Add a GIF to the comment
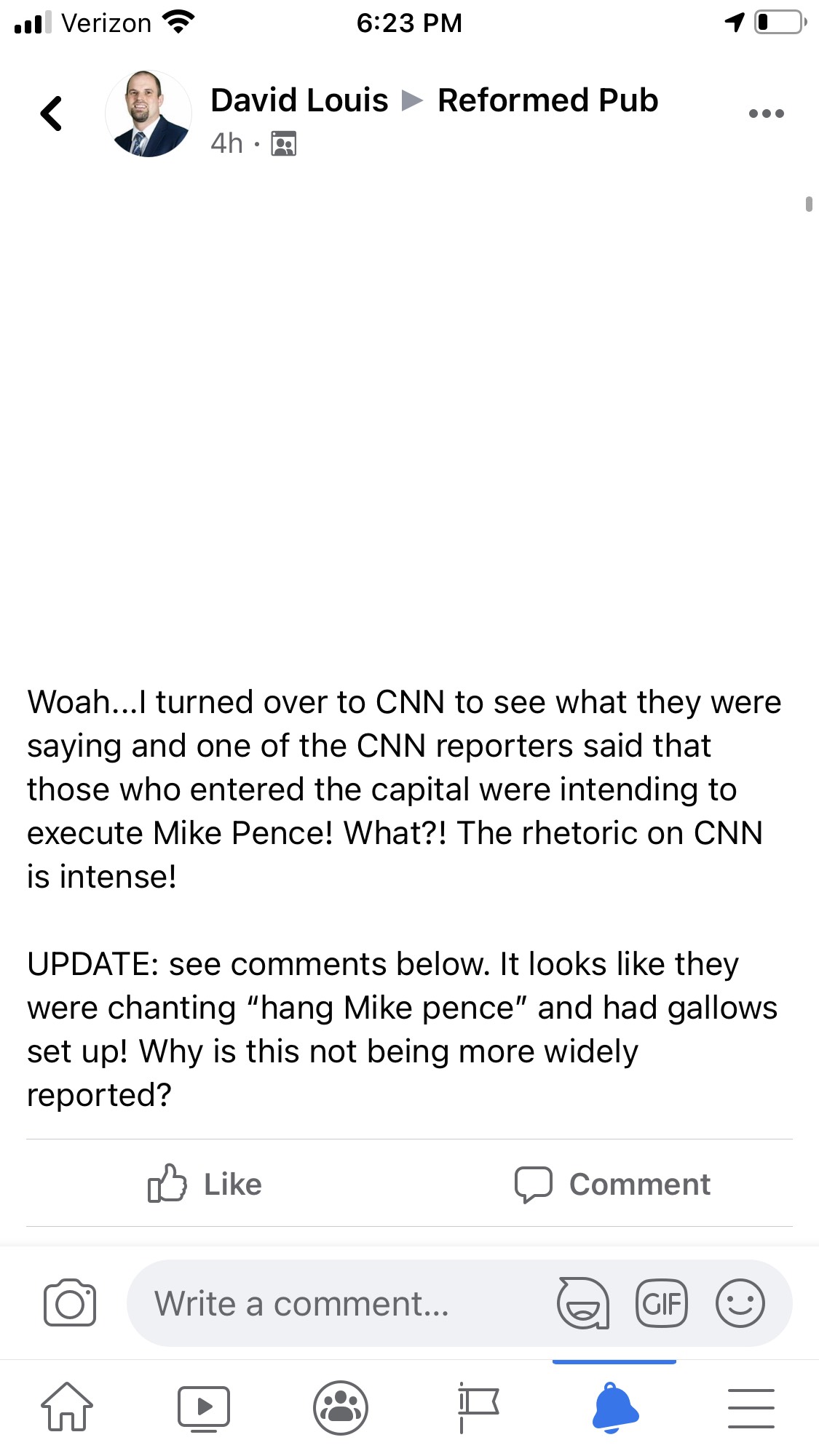Viewport: 819px width, 1456px height. (x=661, y=1302)
